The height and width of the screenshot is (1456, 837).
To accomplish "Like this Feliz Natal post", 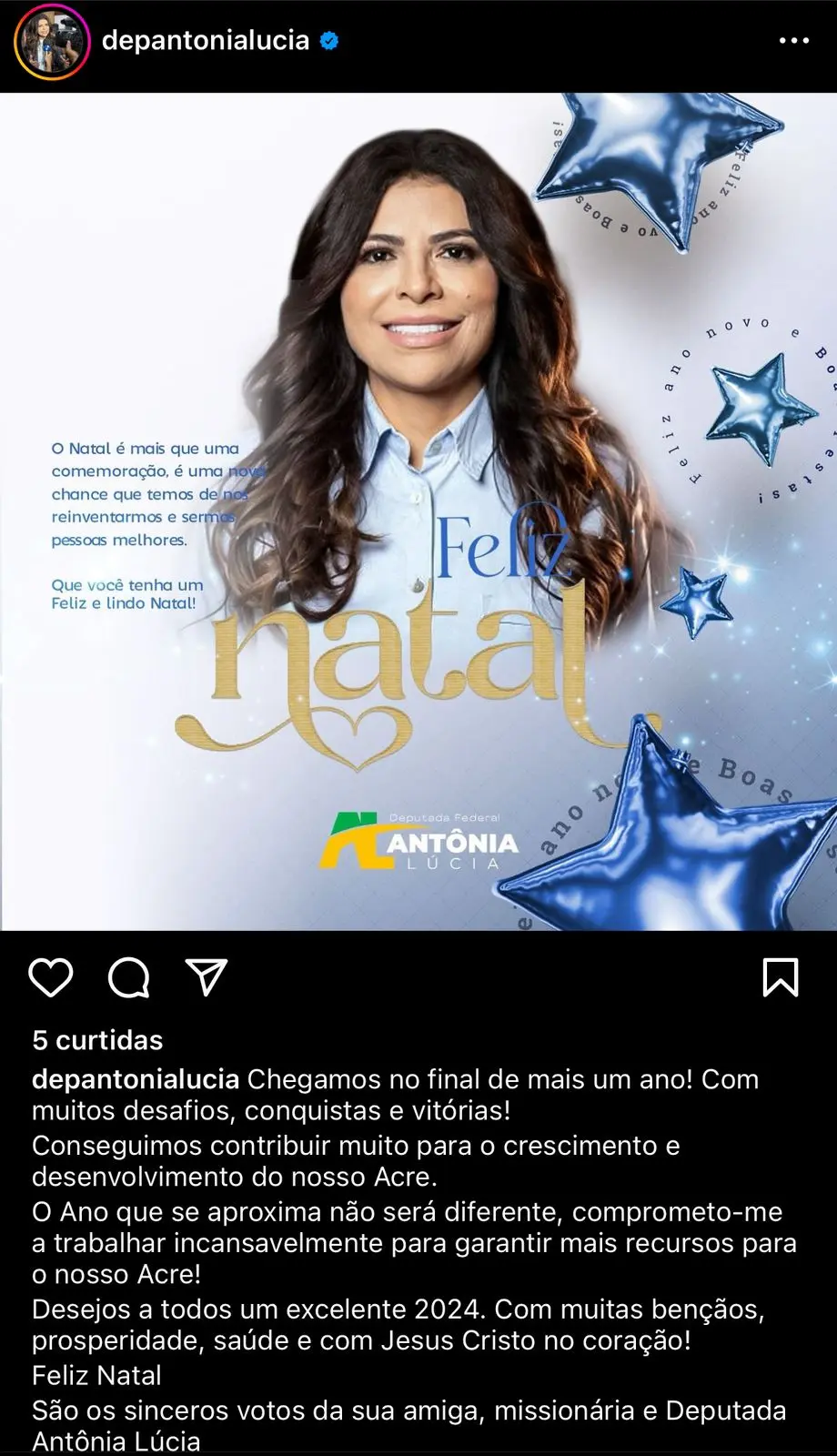I will point(51,977).
